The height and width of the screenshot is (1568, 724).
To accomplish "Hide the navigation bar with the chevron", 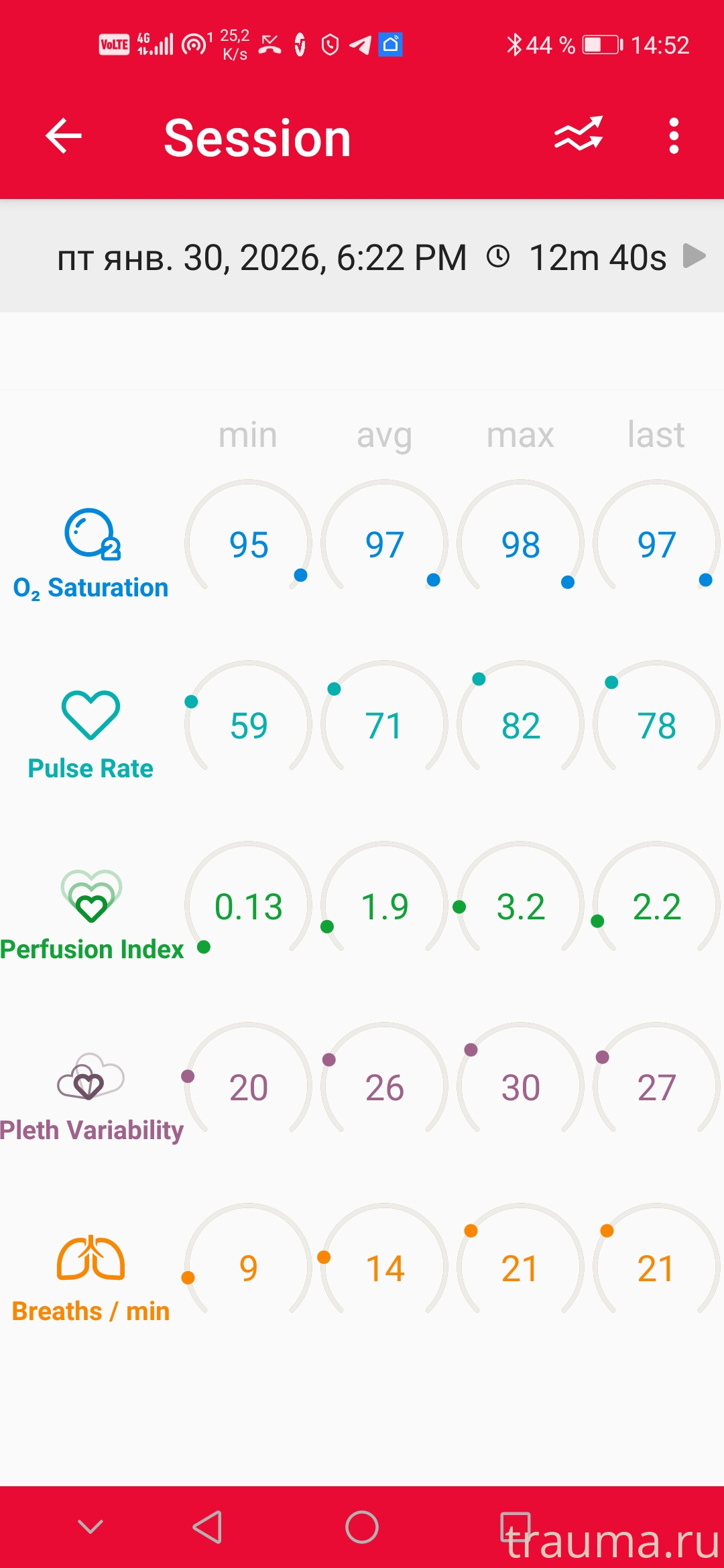I will pos(90,1527).
